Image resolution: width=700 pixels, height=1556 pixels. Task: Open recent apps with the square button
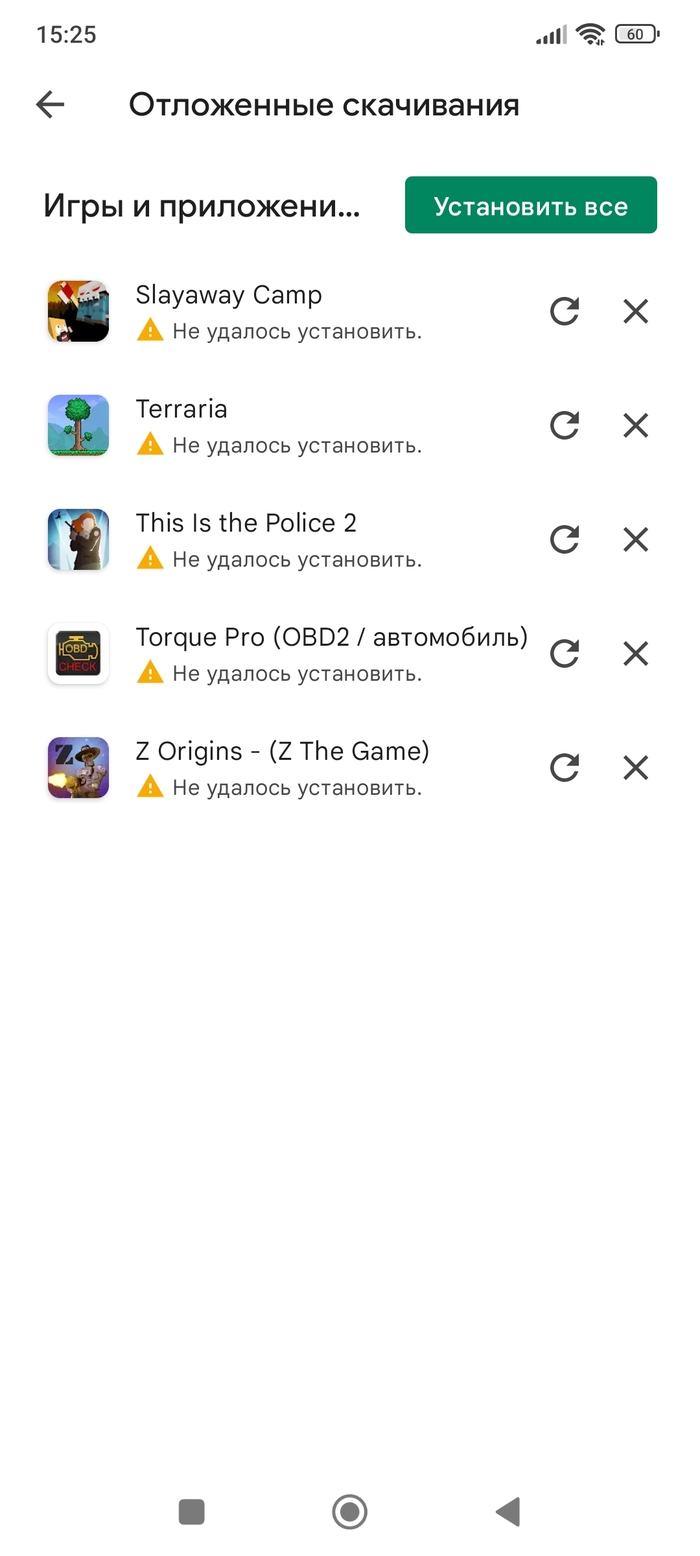coord(191,1511)
